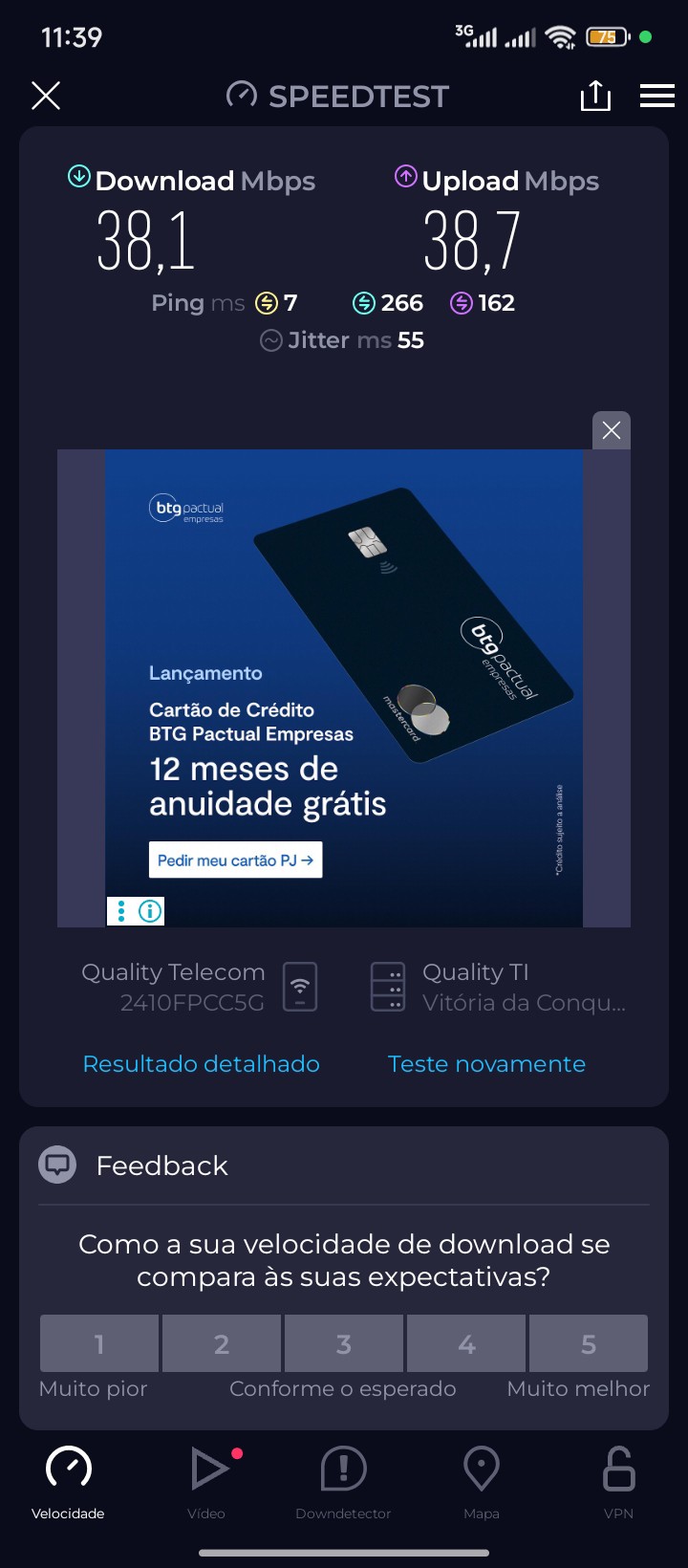This screenshot has height=1568, width=688.
Task: Switch to the Vídeo tab
Action: pos(206,1481)
